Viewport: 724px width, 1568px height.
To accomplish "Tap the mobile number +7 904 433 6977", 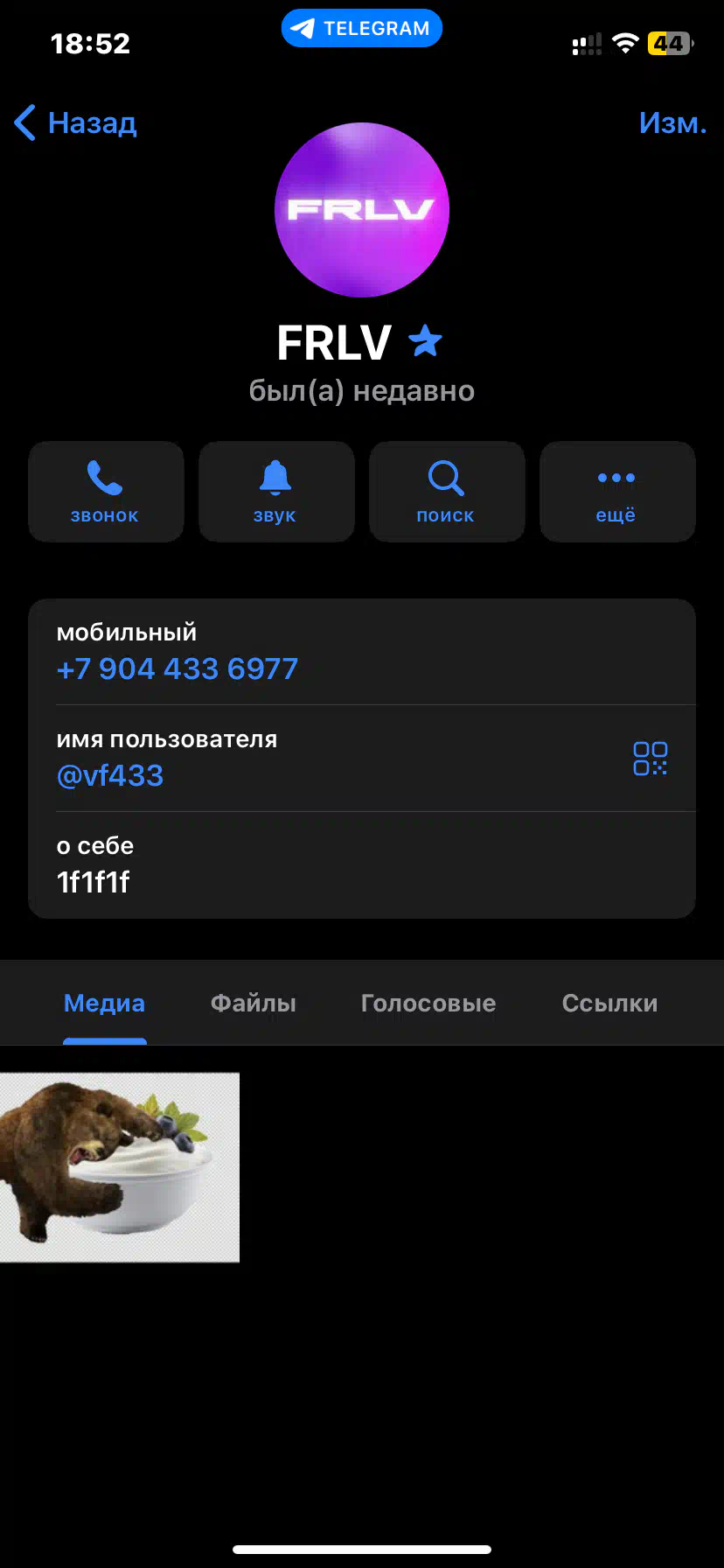I will tap(178, 669).
